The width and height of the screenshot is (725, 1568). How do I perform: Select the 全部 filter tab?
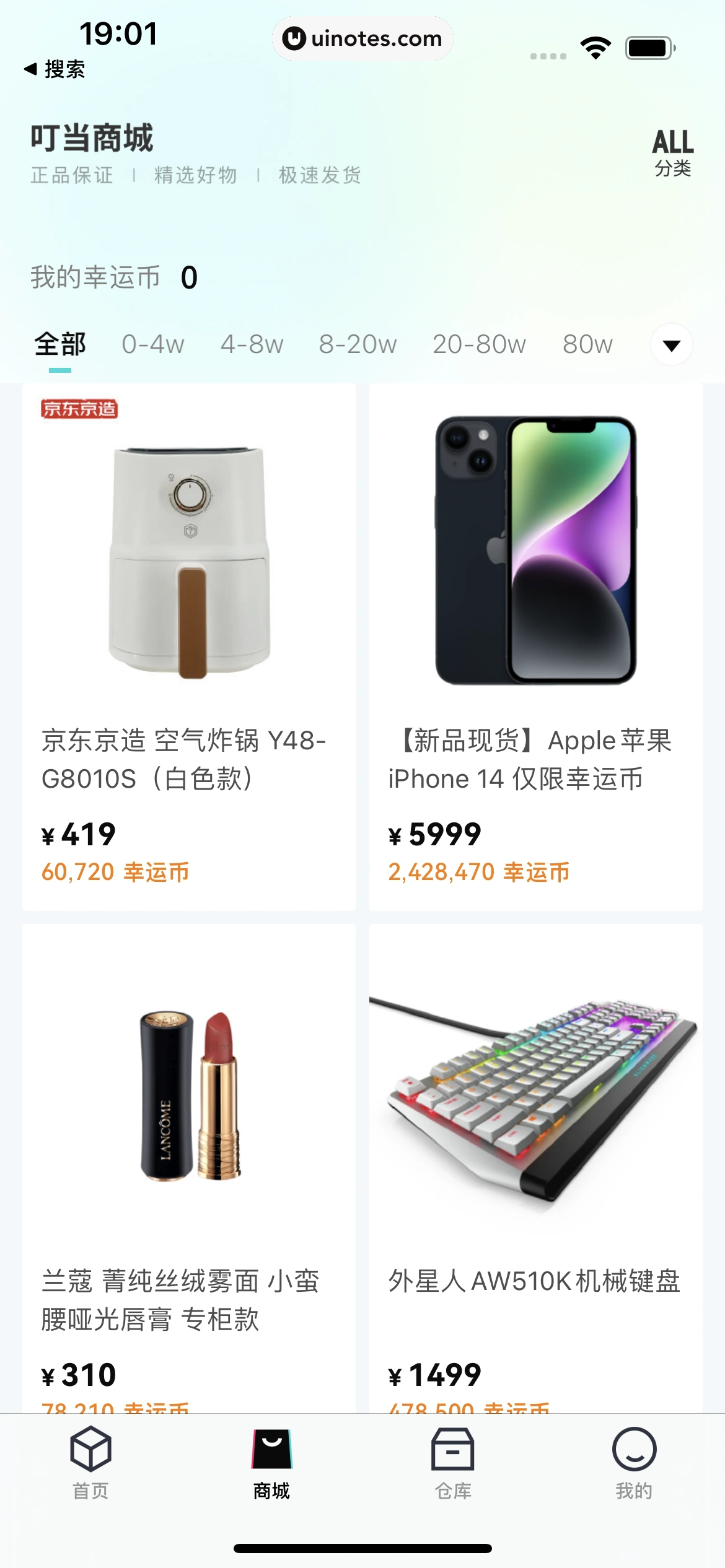coord(61,344)
